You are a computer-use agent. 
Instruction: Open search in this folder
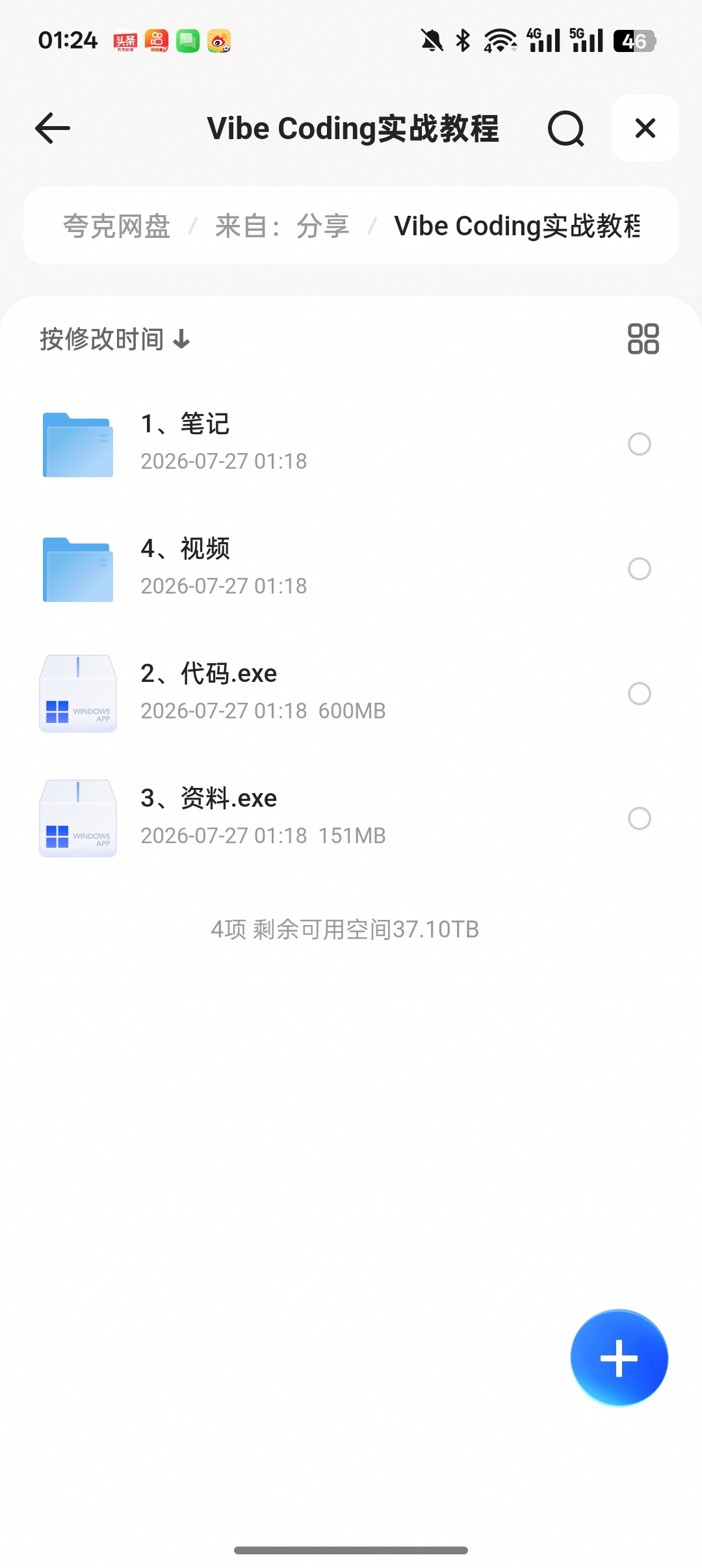click(x=565, y=129)
